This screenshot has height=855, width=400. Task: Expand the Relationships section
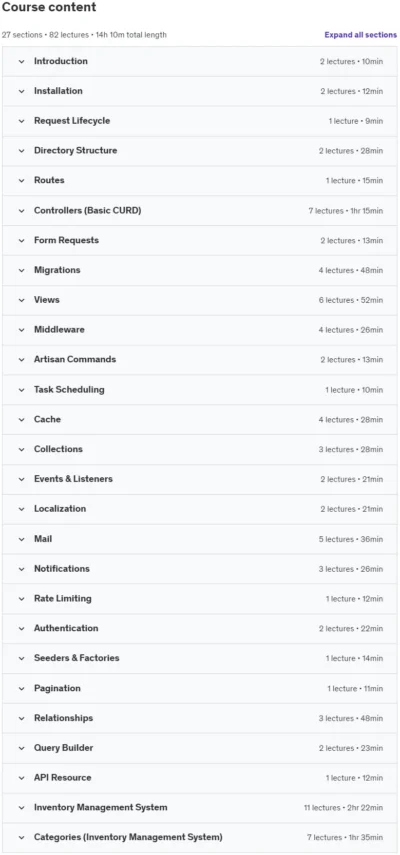tap(199, 718)
